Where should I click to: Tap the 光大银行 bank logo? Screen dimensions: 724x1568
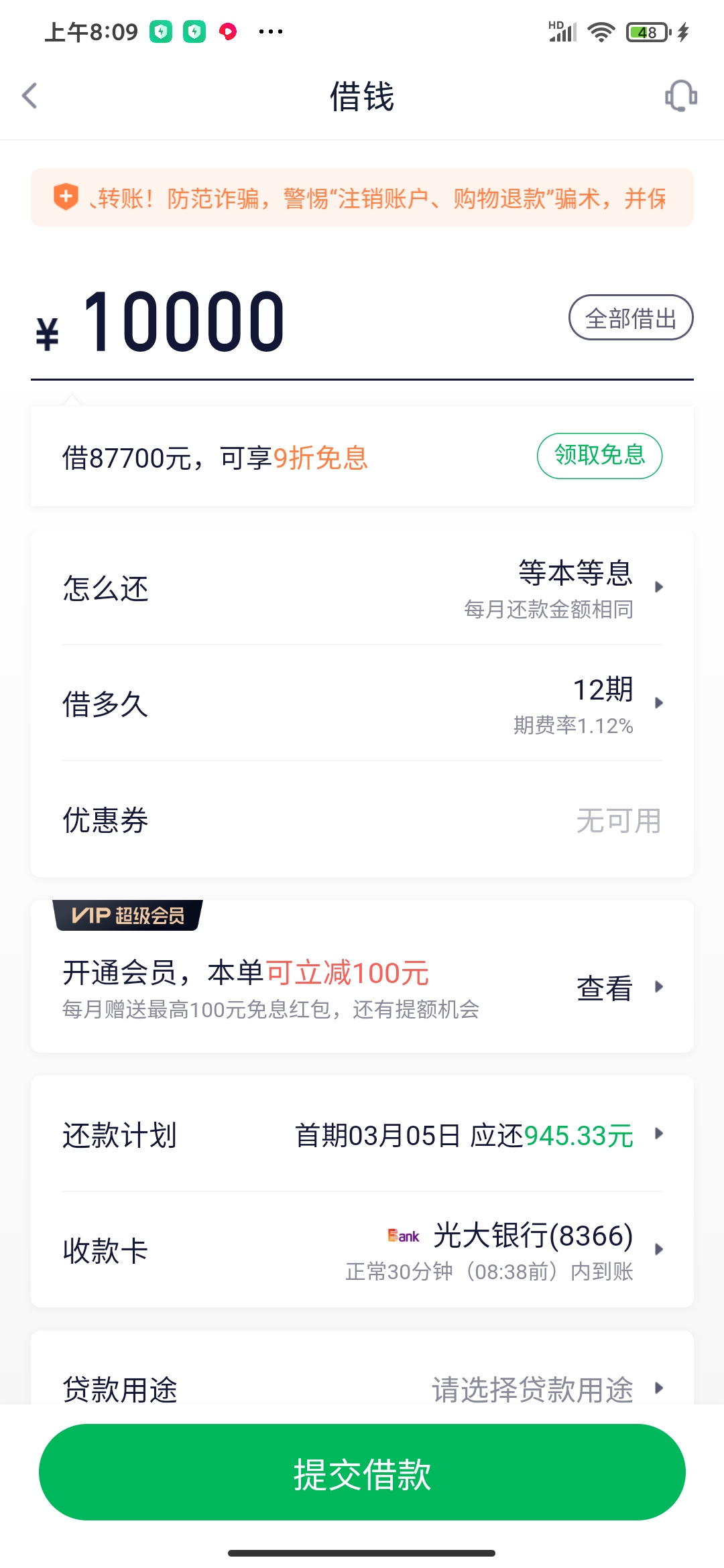402,1235
